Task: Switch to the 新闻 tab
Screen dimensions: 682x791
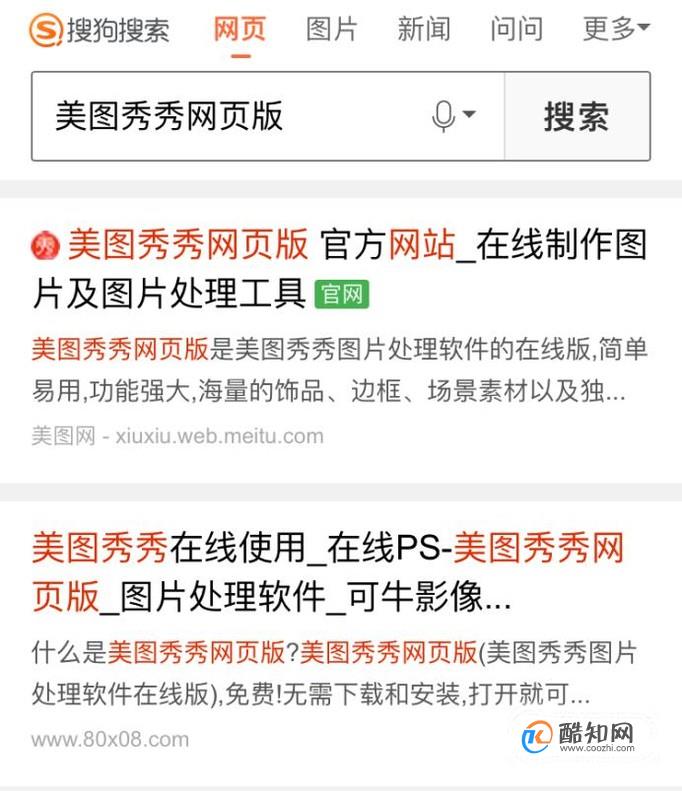Action: [423, 30]
